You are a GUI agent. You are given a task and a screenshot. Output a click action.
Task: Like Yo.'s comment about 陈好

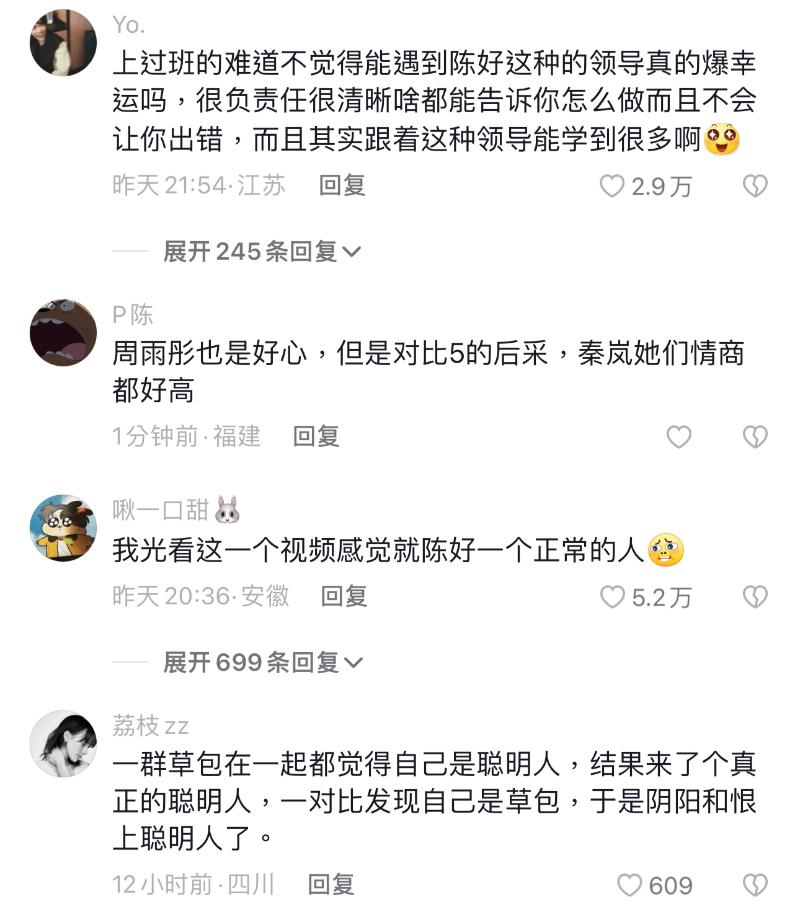click(x=612, y=186)
